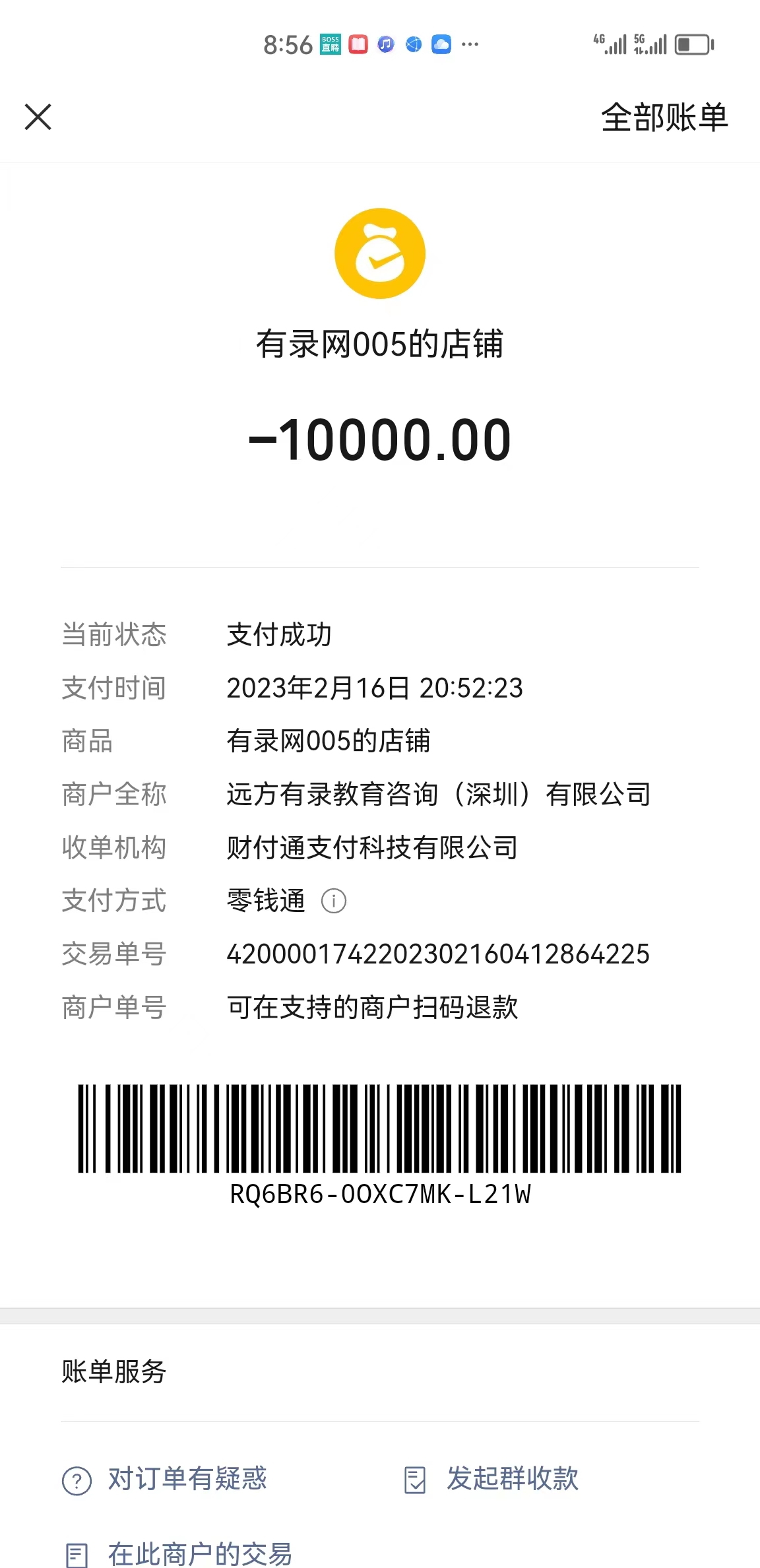Viewport: 760px width, 1568px height.
Task: Start 发起群收款 group collection
Action: pos(491,1479)
